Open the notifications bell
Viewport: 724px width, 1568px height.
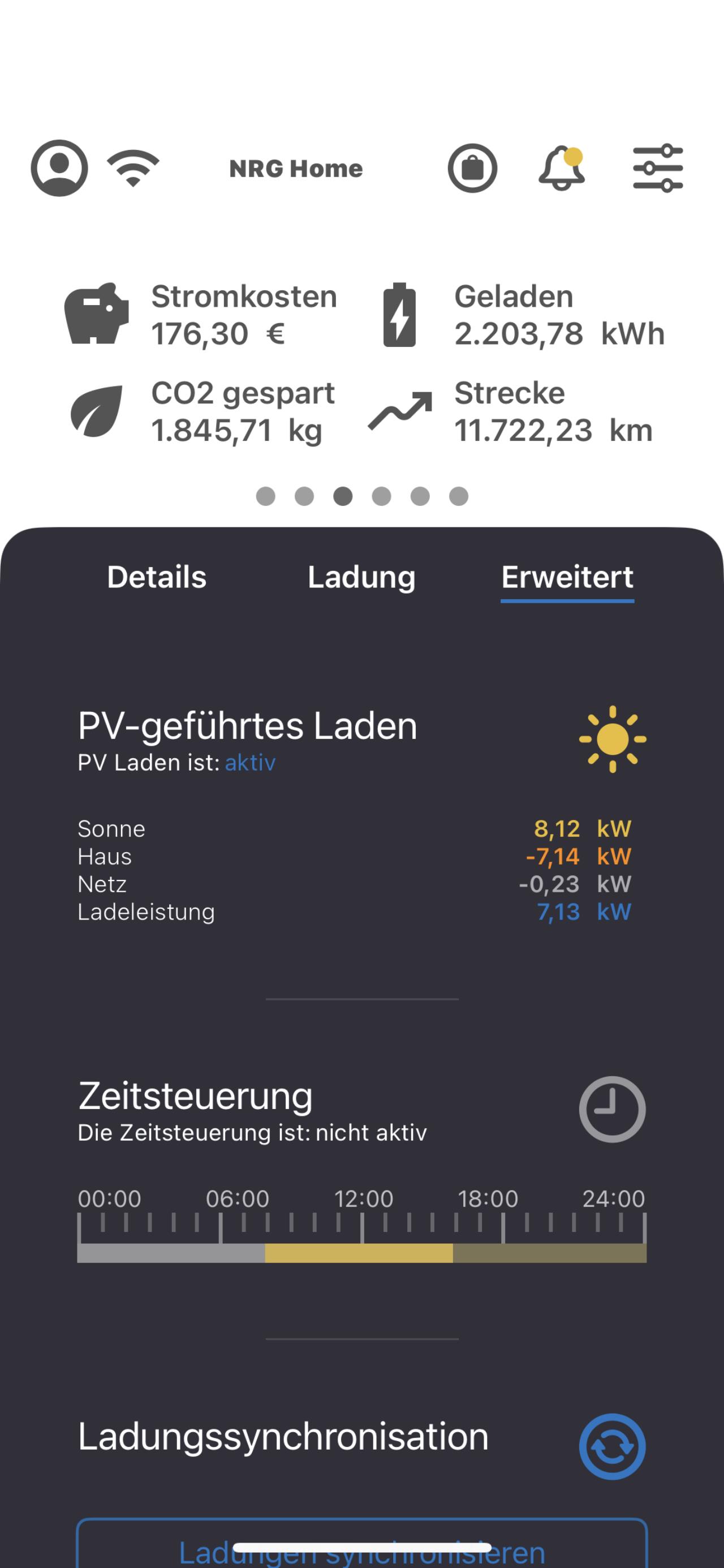[x=561, y=169]
